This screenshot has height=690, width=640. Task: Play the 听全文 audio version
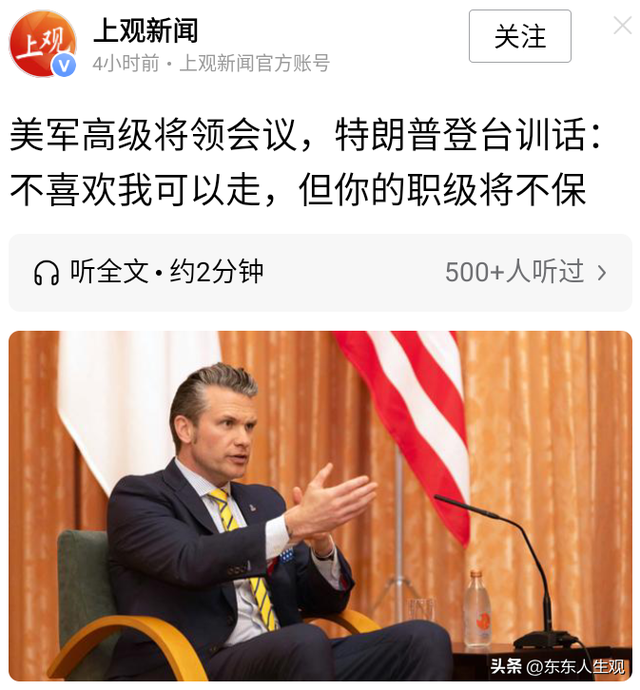(150, 272)
